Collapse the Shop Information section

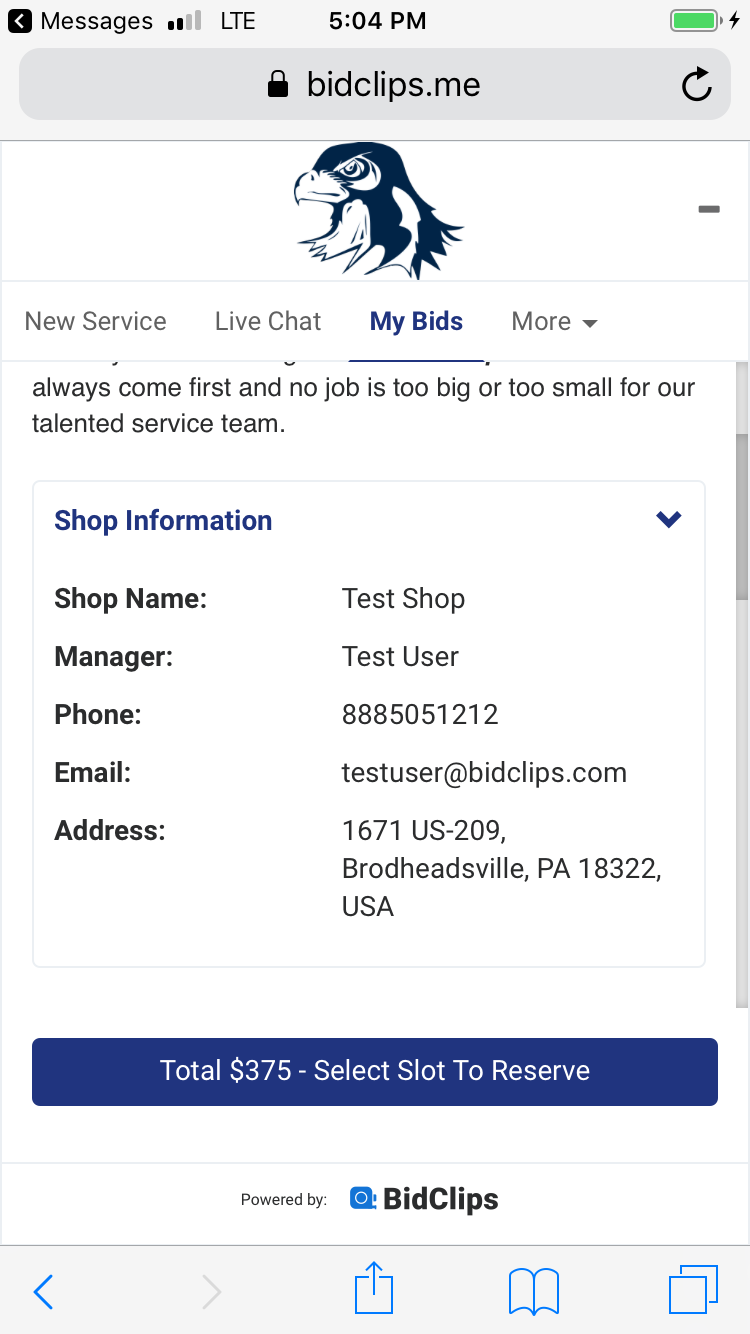tap(668, 519)
